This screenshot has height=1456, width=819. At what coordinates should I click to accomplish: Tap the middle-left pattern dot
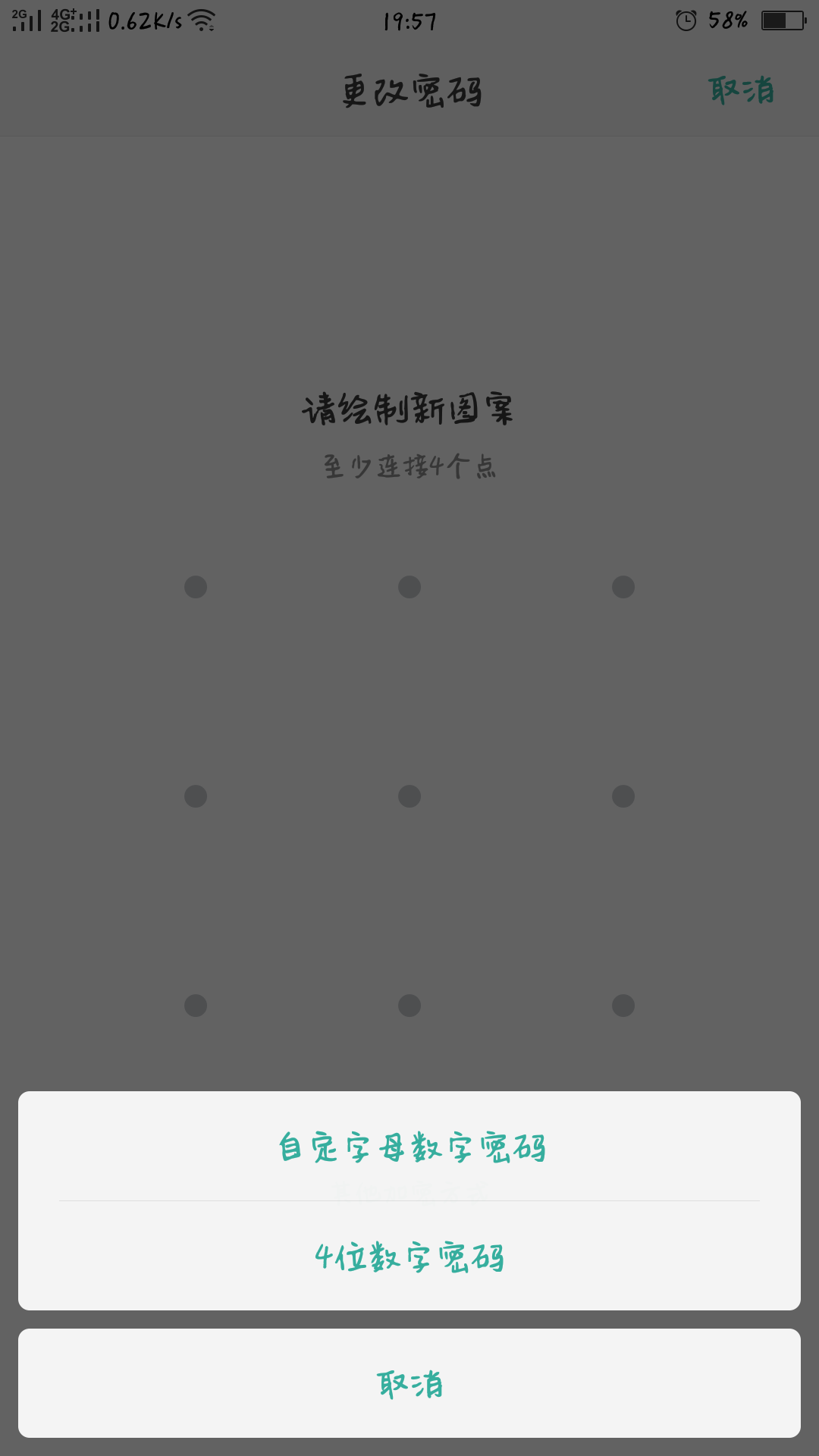point(196,796)
